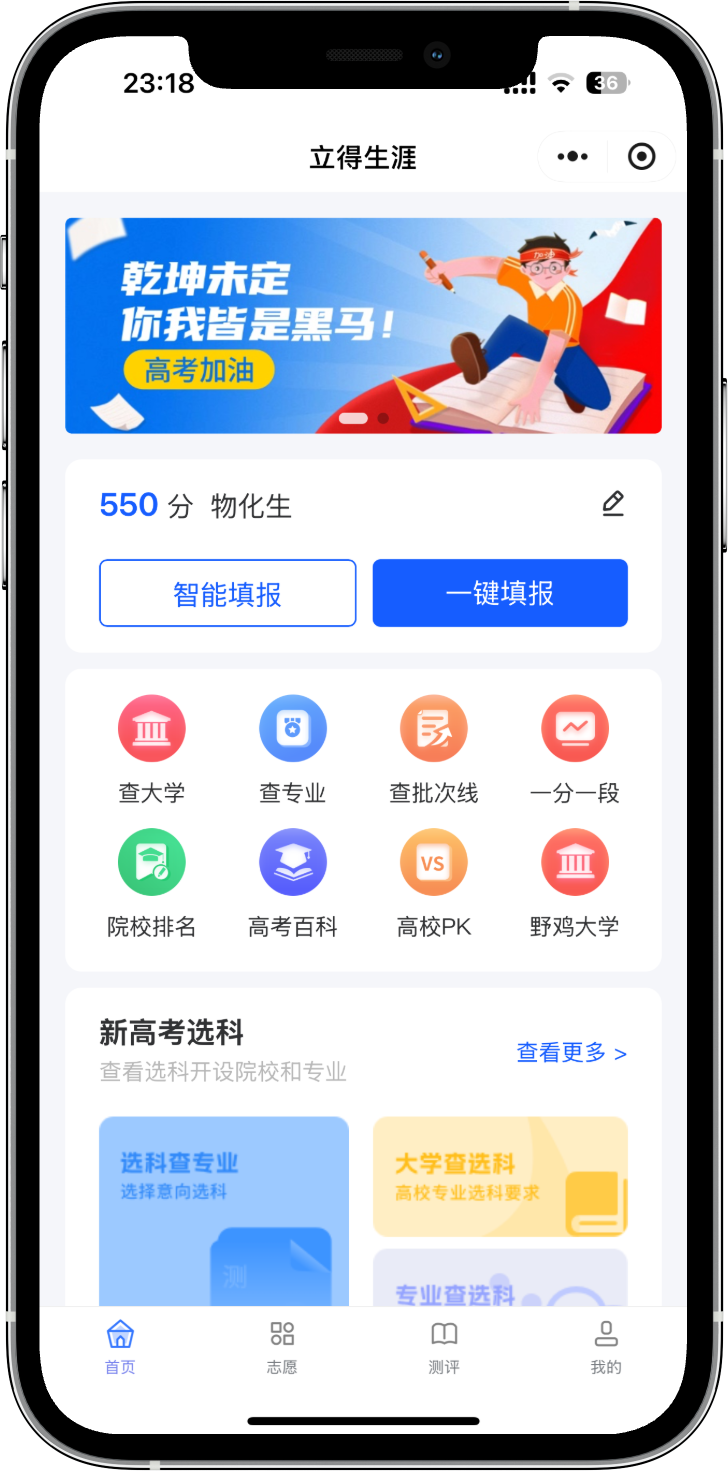Open the 选科查专业 card
728x1471 pixels.
point(224,1210)
